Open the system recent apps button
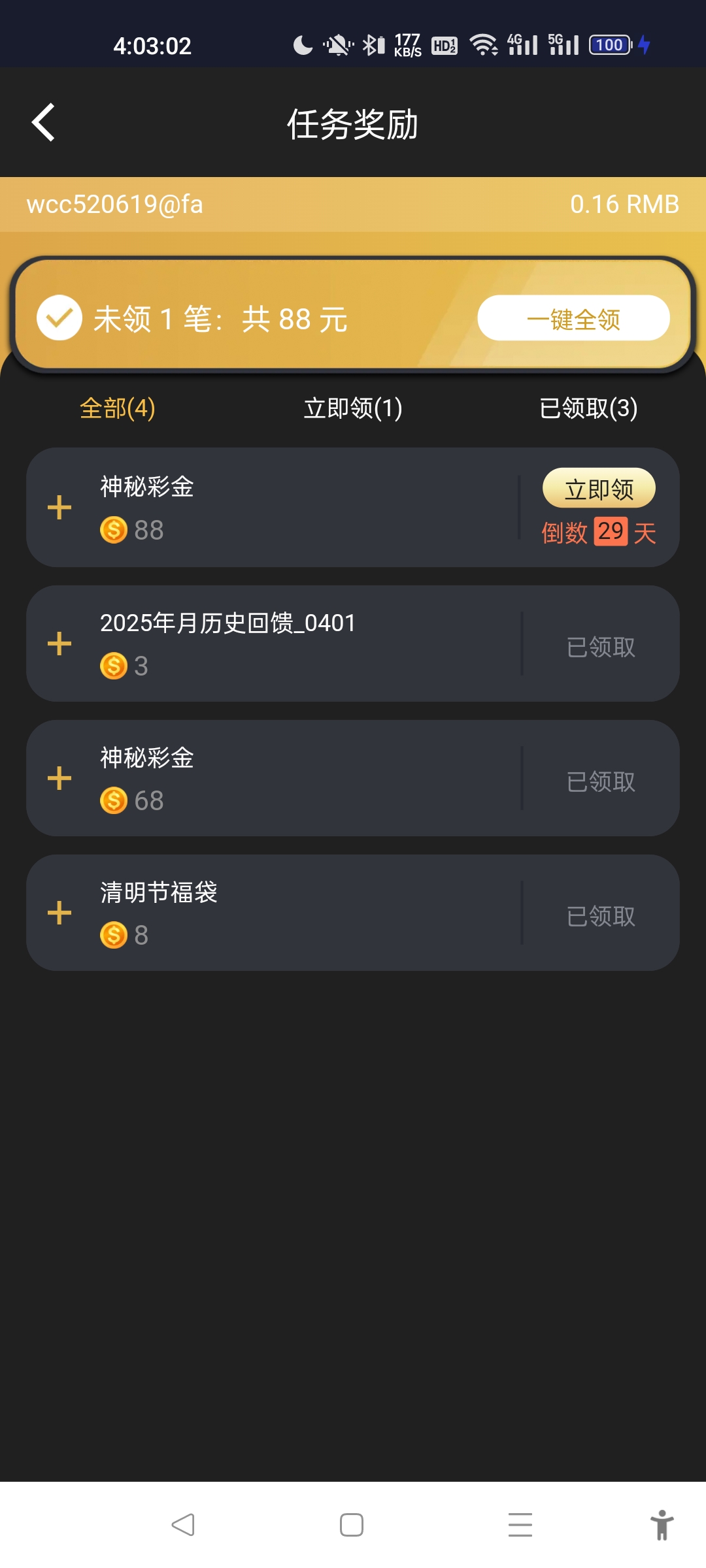 click(520, 1525)
